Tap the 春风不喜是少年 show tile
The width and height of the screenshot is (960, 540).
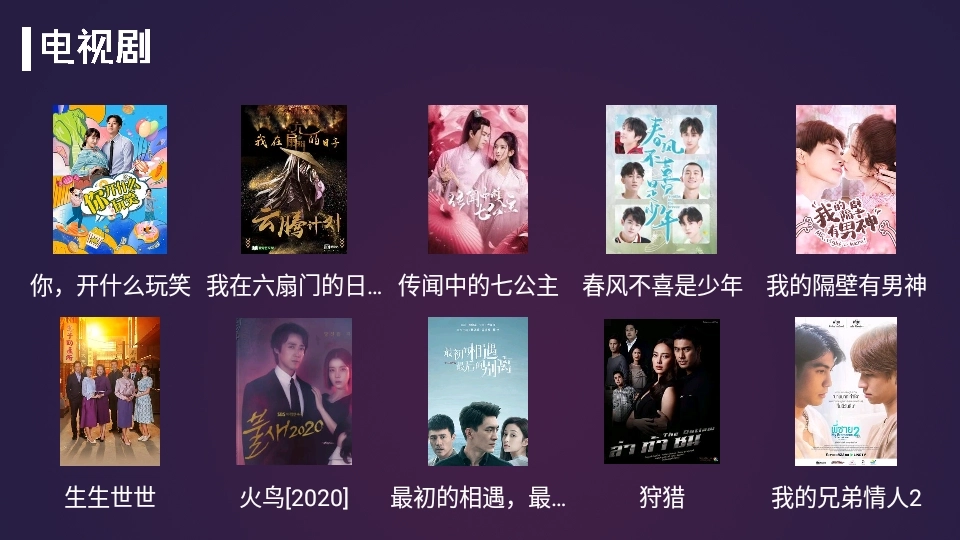pyautogui.click(x=662, y=180)
